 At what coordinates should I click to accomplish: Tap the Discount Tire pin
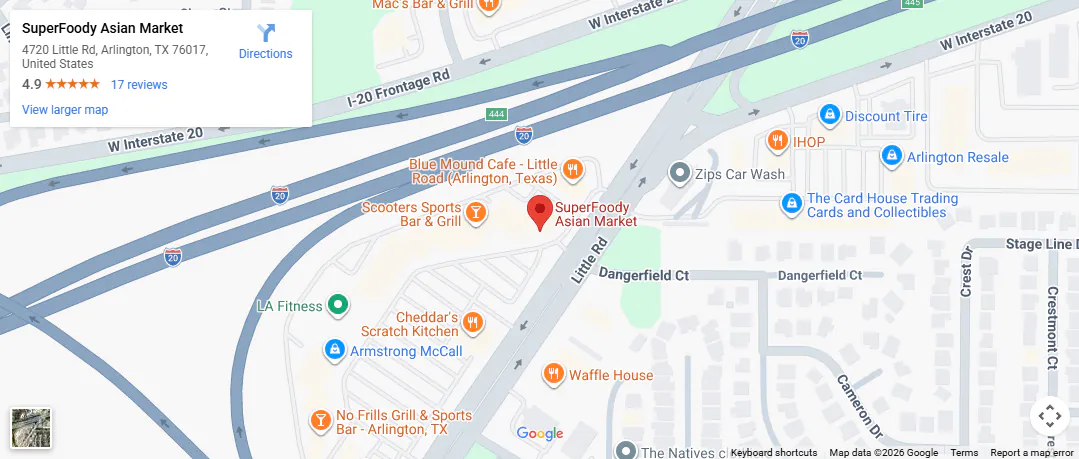pos(829,116)
